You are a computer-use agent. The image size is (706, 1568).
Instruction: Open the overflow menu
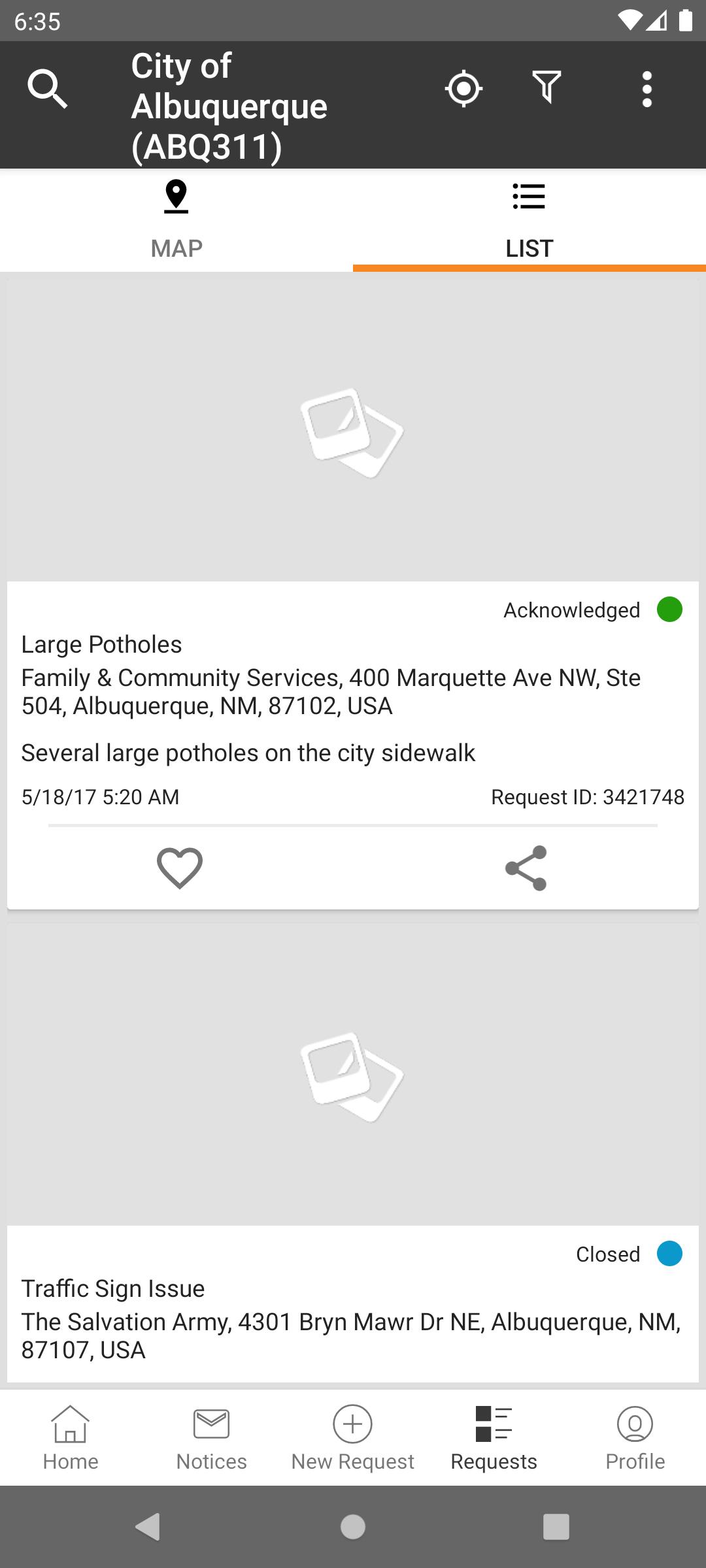tap(647, 89)
